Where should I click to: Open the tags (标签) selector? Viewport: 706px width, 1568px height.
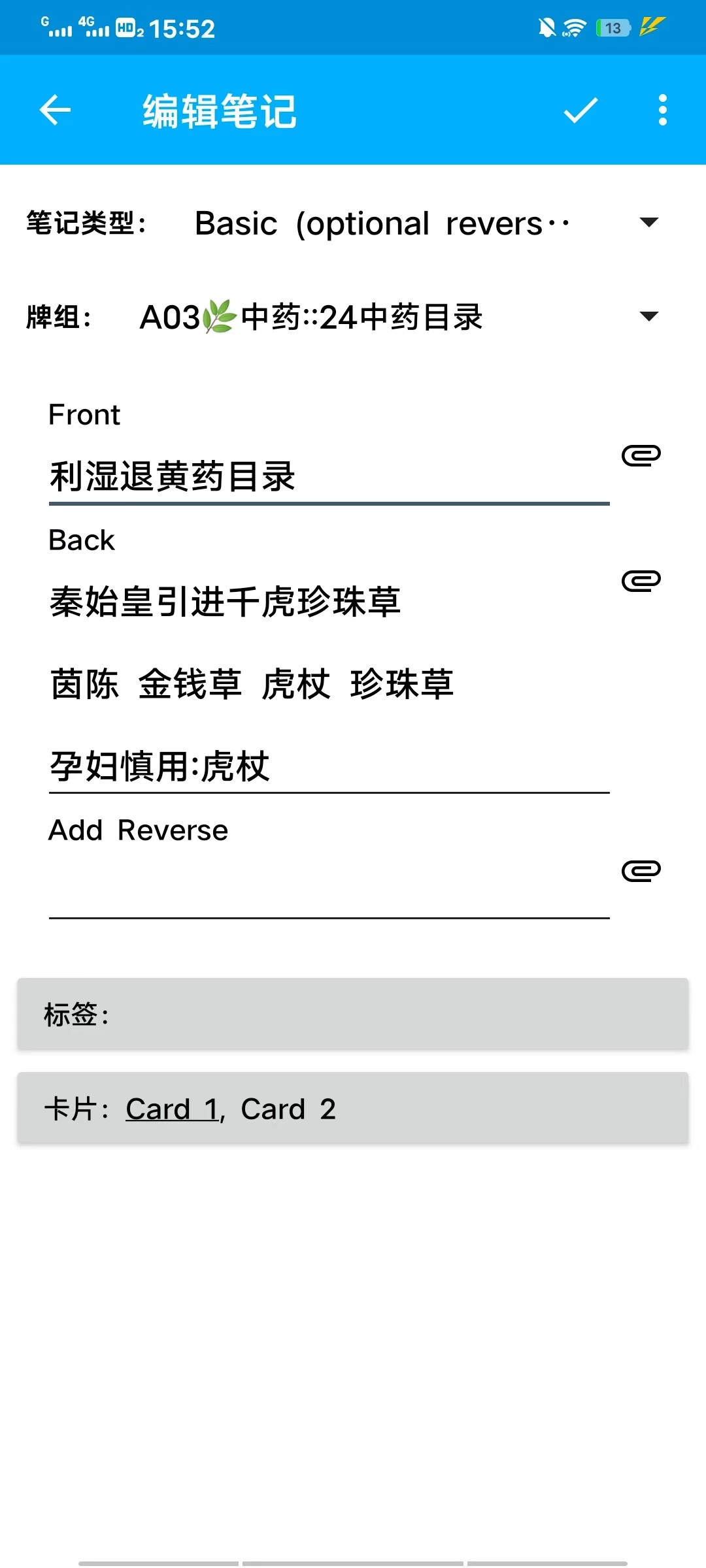[353, 1014]
